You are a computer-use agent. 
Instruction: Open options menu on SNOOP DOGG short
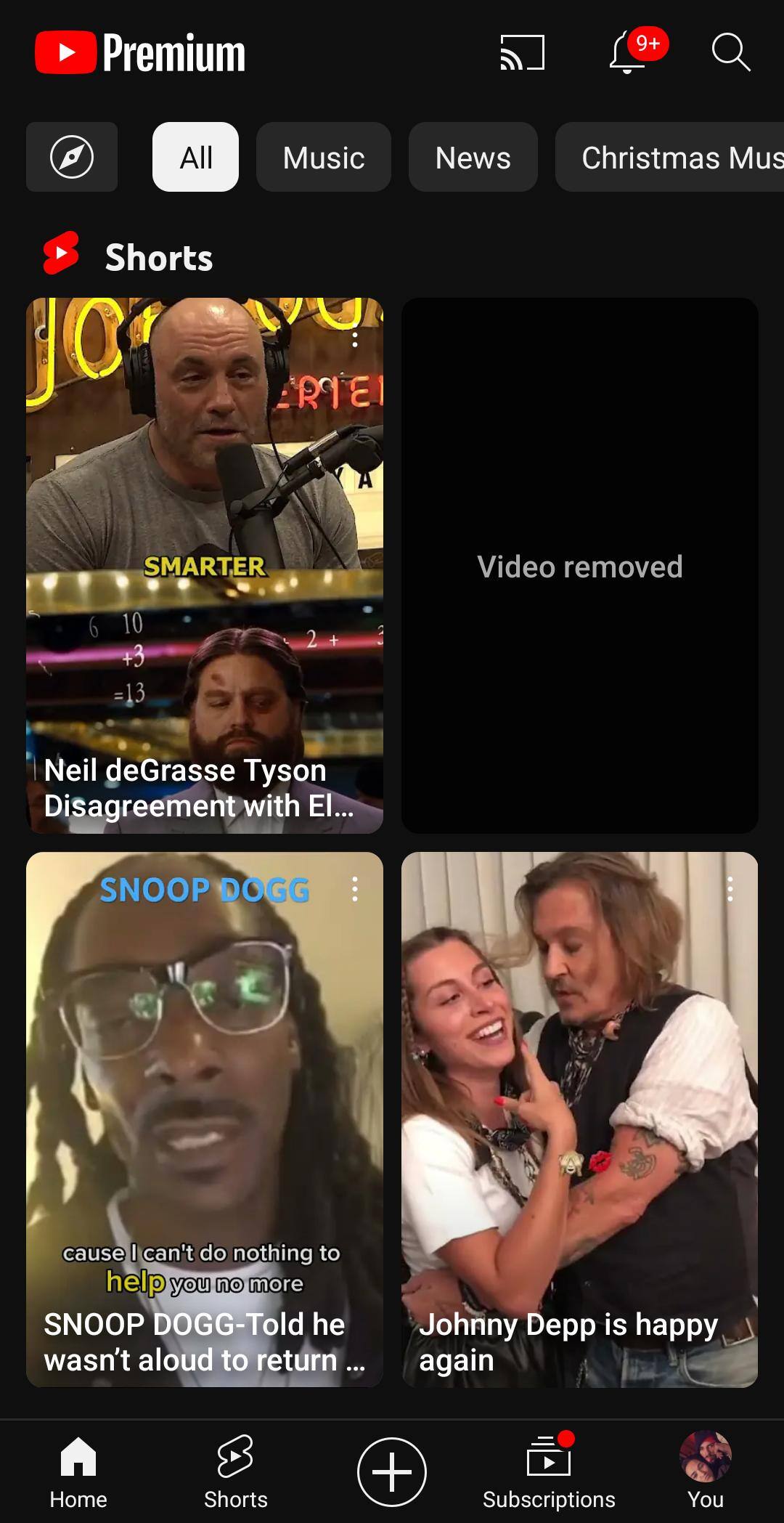click(355, 889)
